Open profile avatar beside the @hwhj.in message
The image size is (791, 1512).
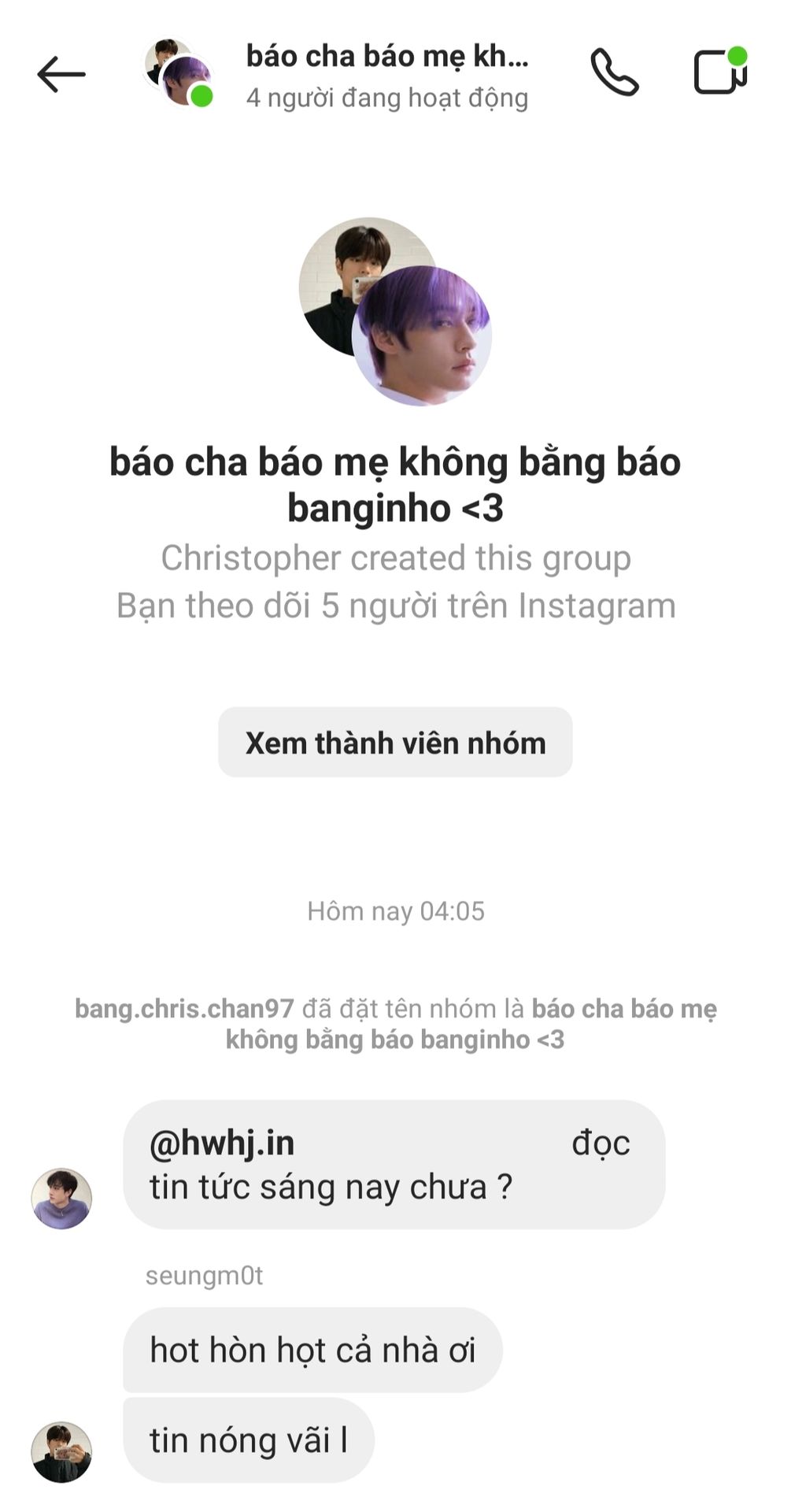[x=61, y=1199]
